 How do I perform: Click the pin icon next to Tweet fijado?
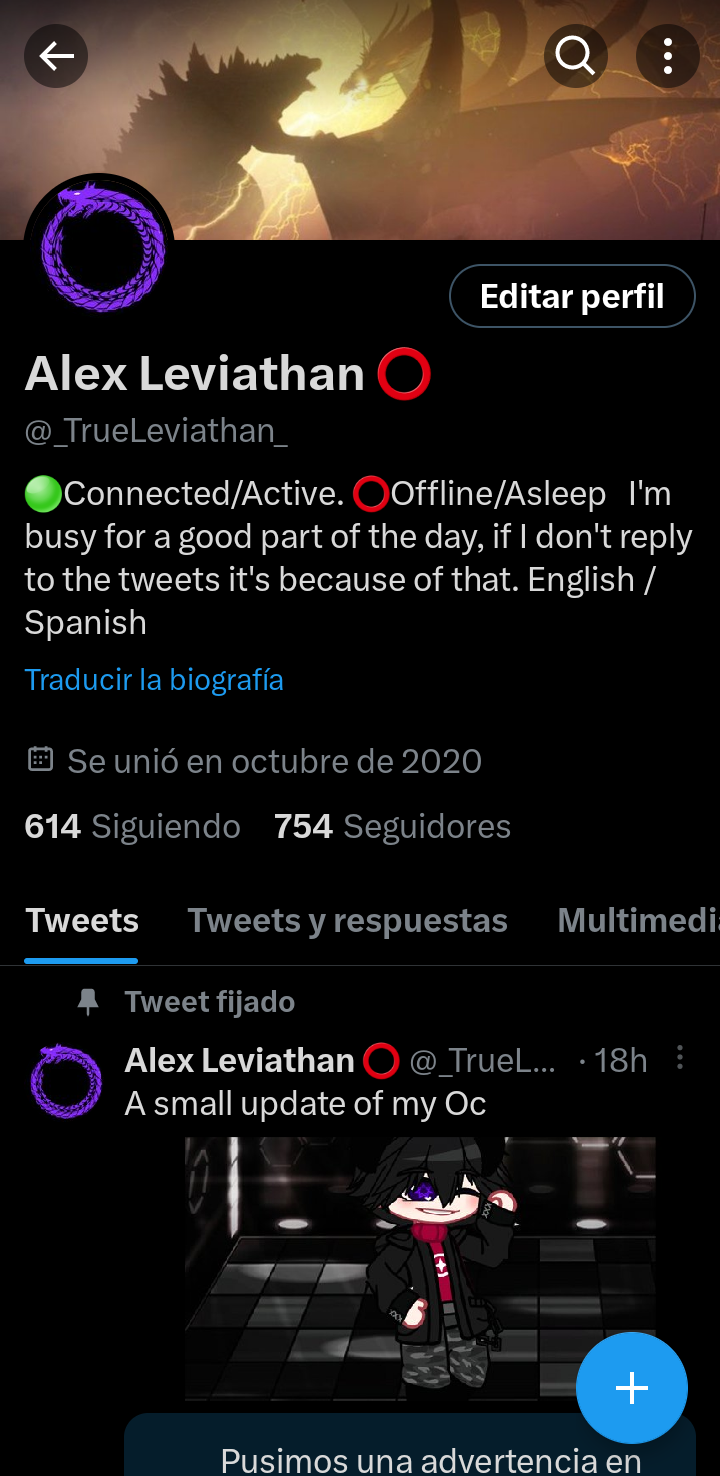click(x=87, y=1001)
